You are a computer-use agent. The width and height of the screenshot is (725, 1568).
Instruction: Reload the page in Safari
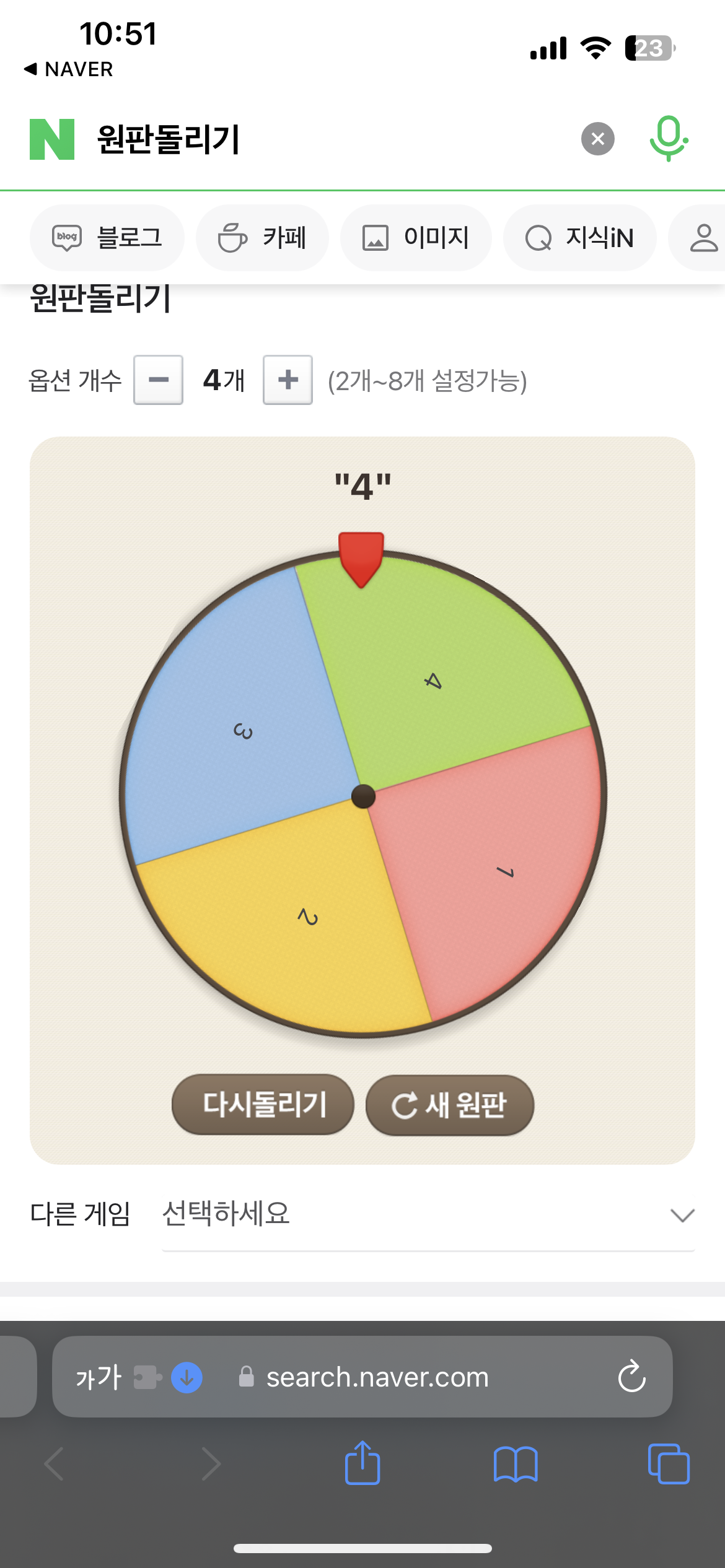[631, 1377]
